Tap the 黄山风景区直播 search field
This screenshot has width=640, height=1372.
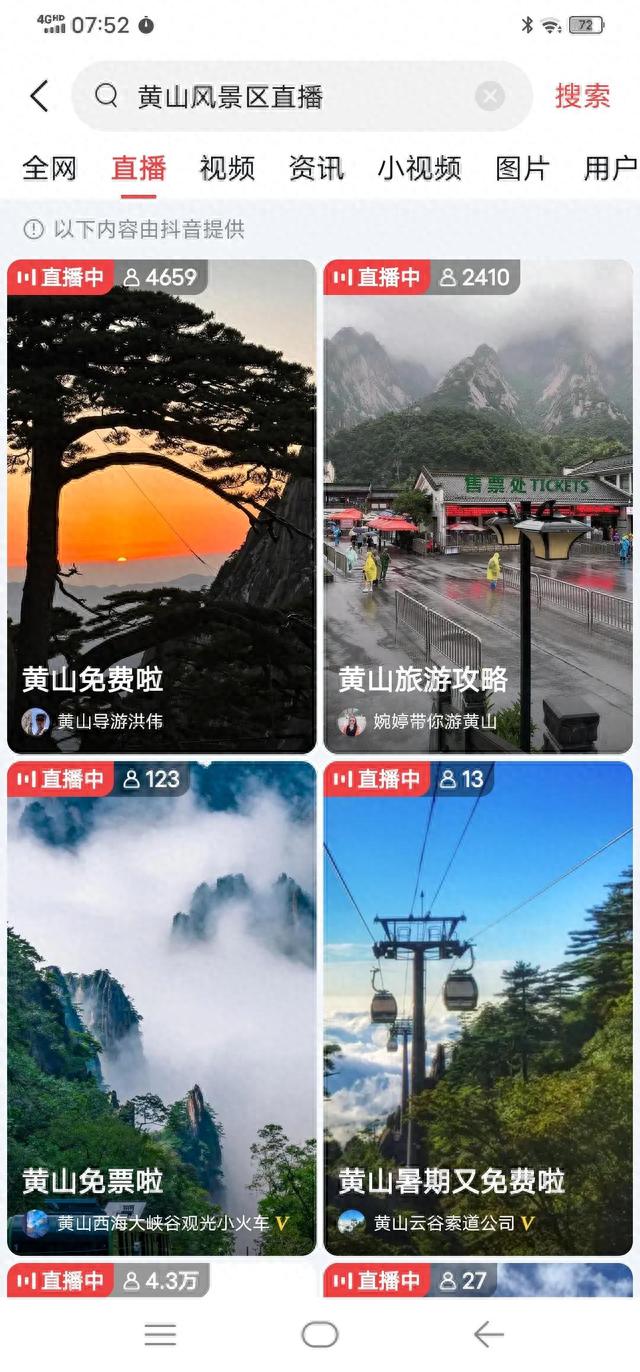point(300,97)
